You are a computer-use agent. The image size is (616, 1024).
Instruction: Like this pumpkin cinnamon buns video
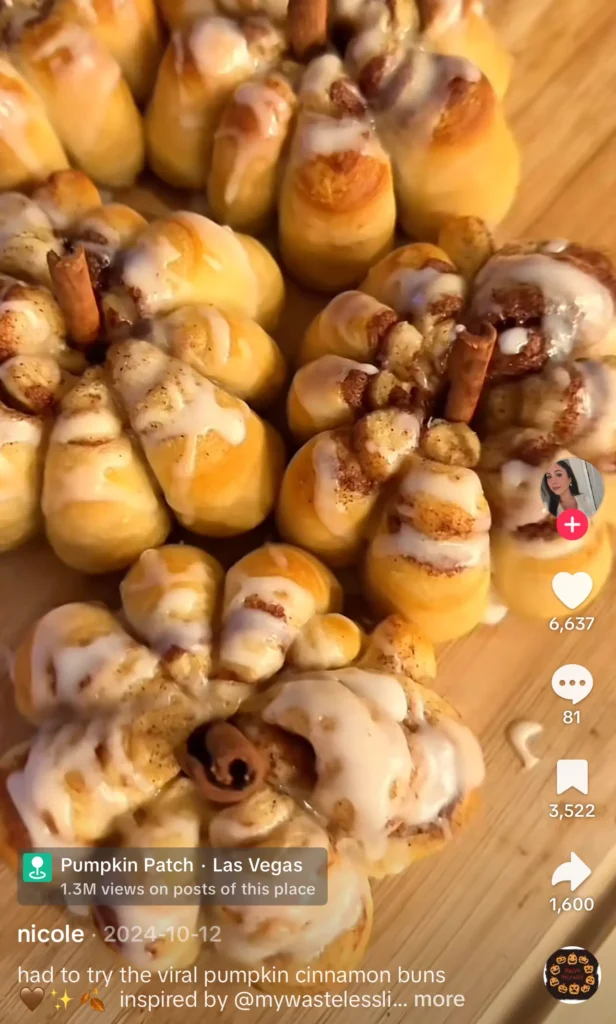572,590
